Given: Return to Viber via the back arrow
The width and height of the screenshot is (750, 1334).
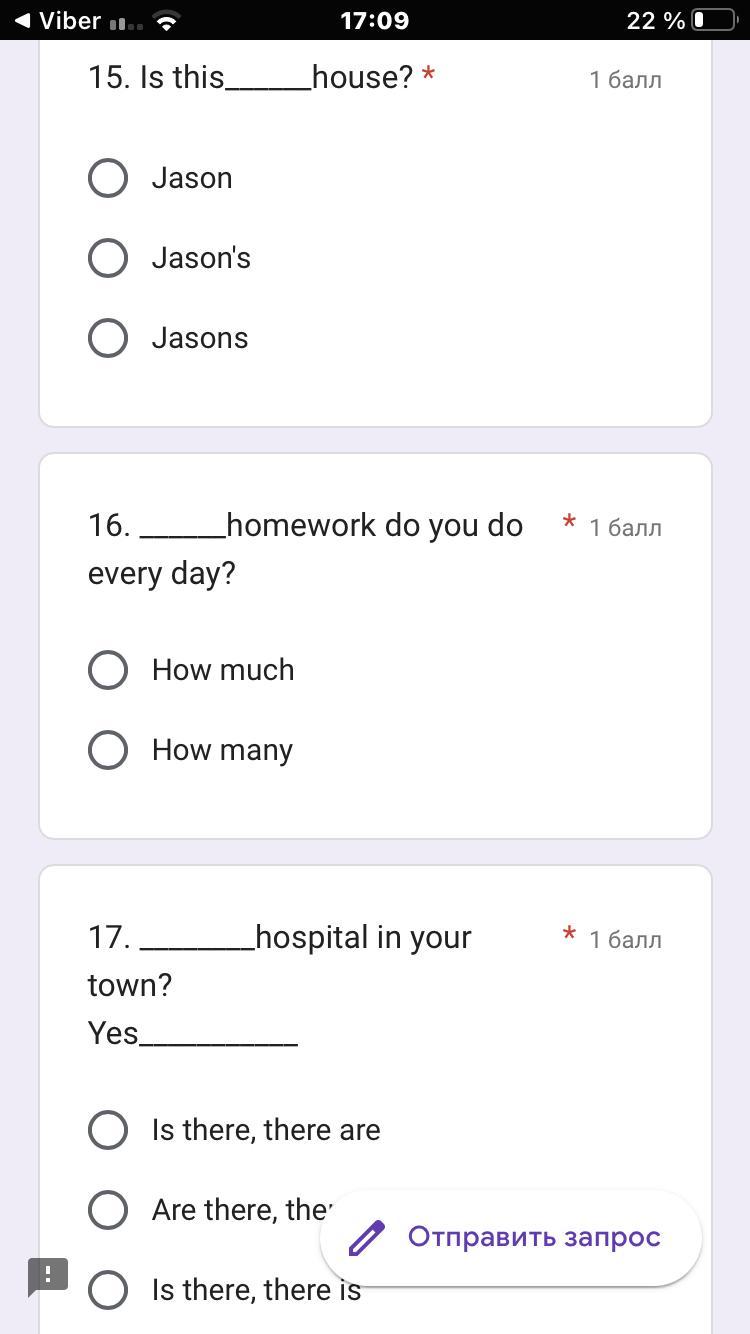Looking at the screenshot, I should coord(22,20).
